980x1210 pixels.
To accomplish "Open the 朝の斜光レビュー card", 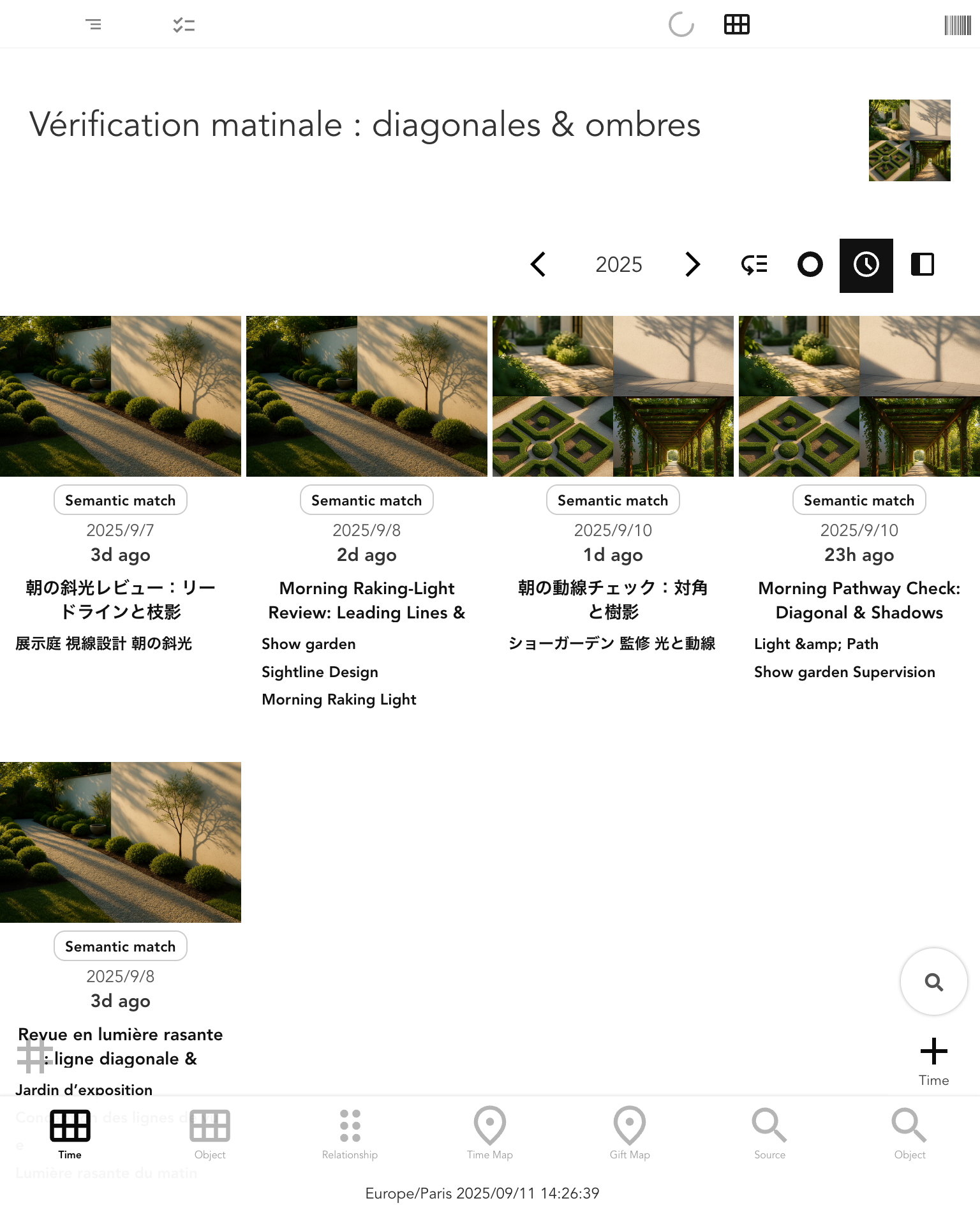I will coord(120,396).
